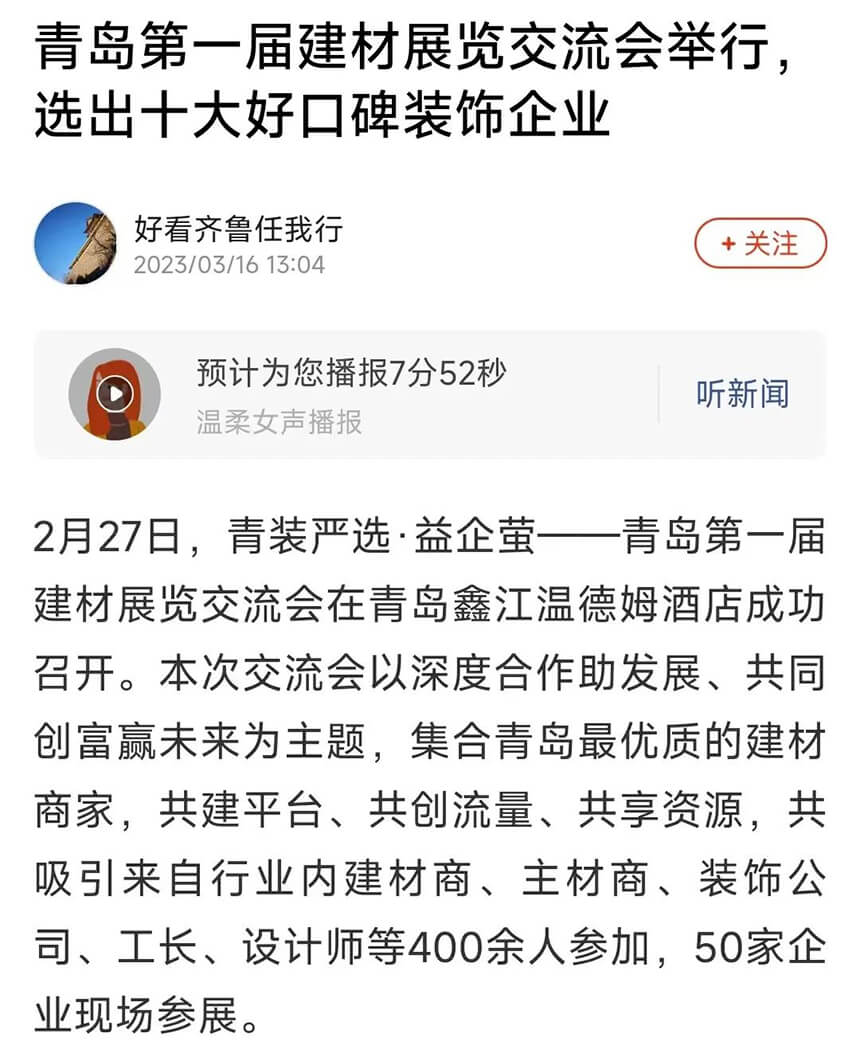Open author name 好看齐鲁任我行
This screenshot has height=1057, width=860.
[x=238, y=229]
